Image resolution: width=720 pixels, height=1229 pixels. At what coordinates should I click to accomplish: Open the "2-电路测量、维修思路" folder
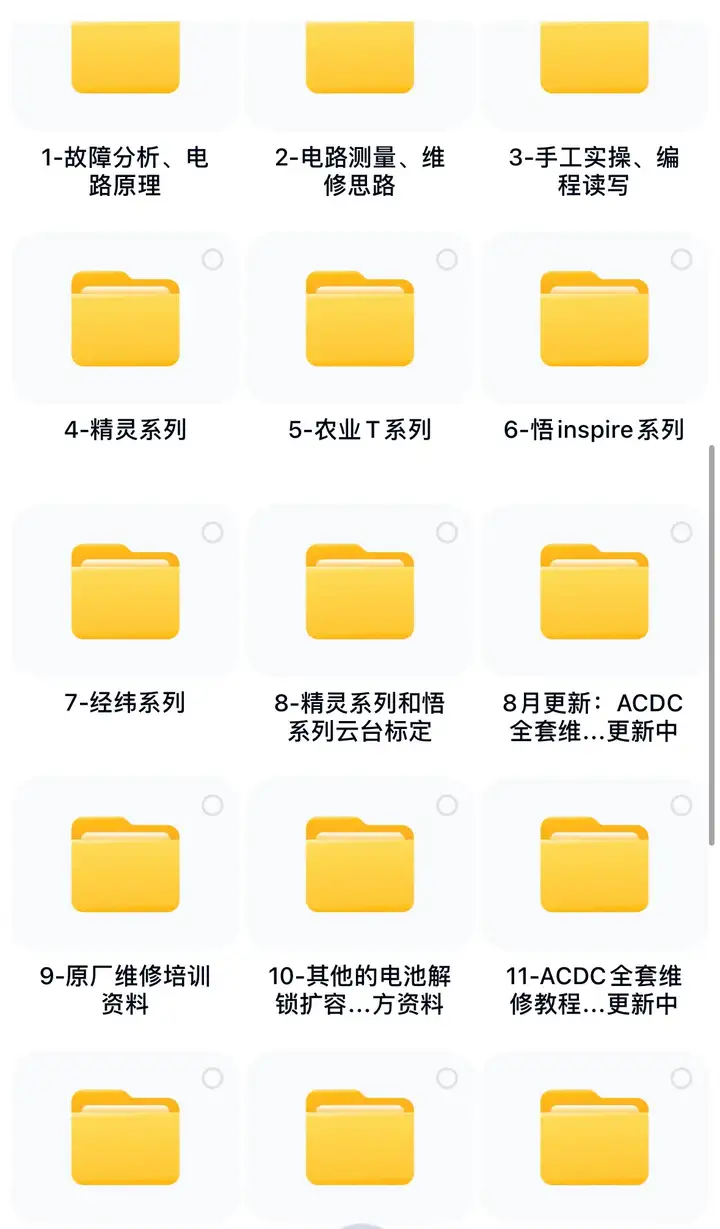click(358, 60)
